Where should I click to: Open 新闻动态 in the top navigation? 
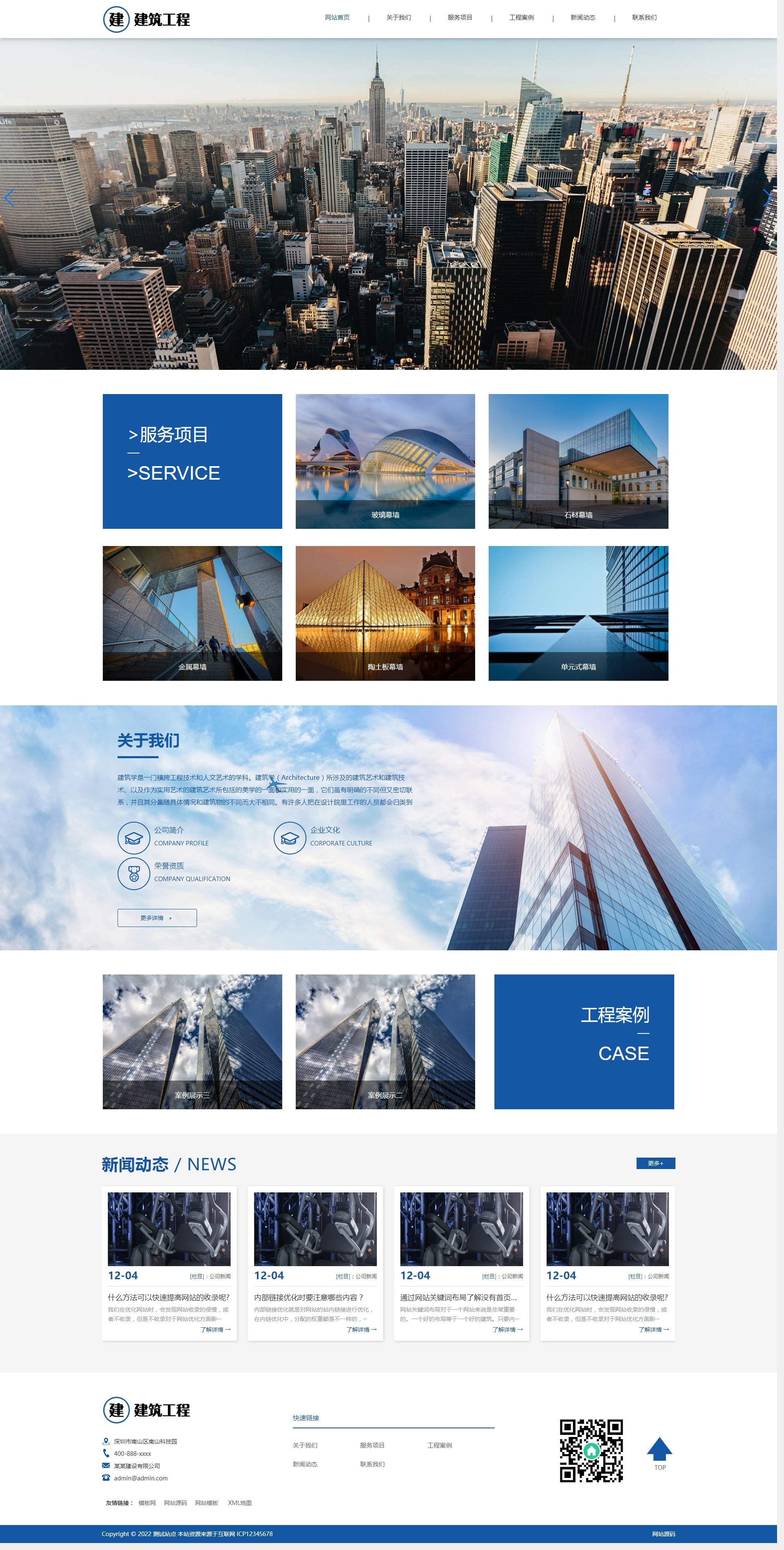(x=582, y=18)
